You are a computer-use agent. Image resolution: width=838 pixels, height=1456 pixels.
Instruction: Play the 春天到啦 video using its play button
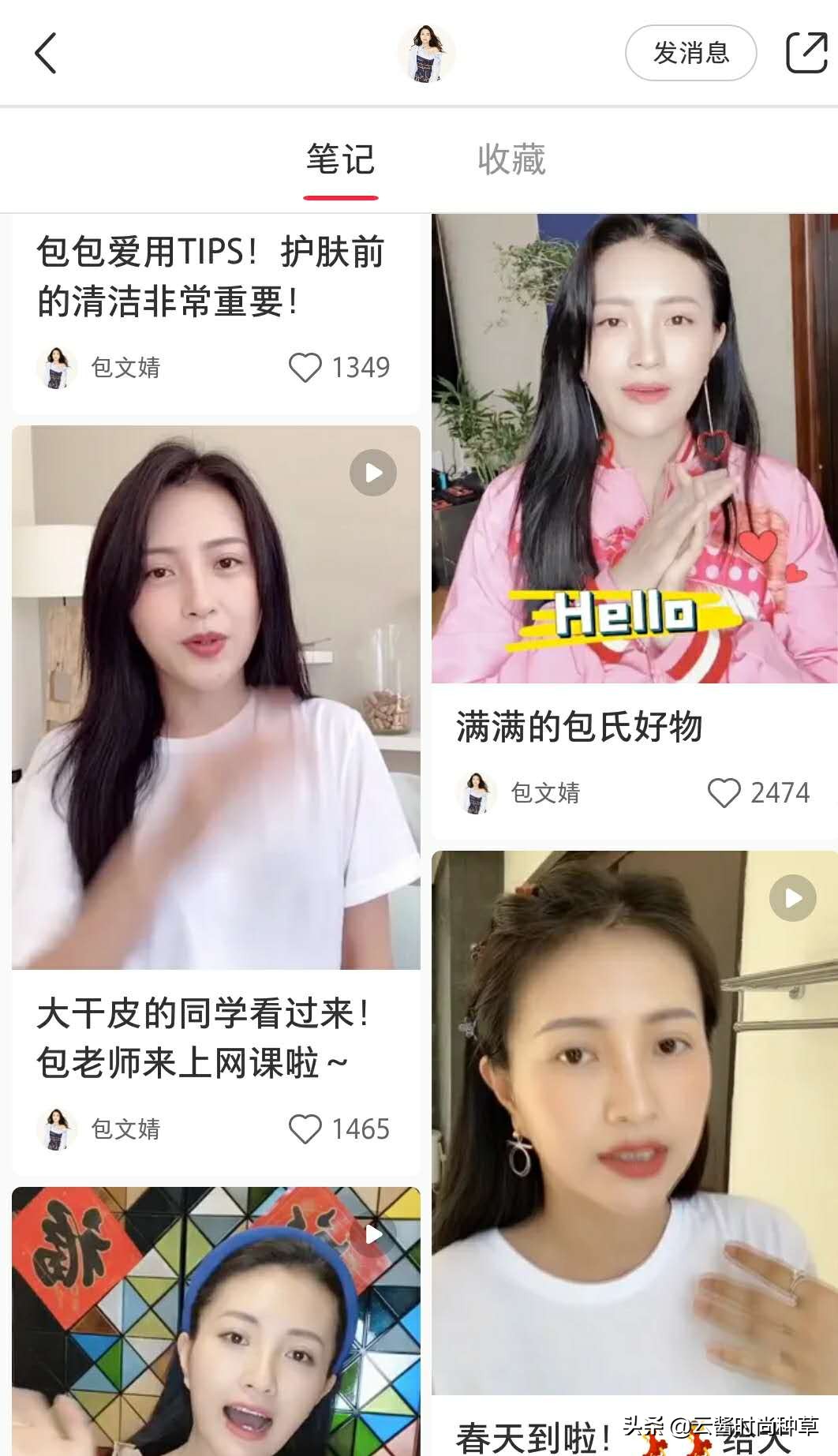(792, 896)
